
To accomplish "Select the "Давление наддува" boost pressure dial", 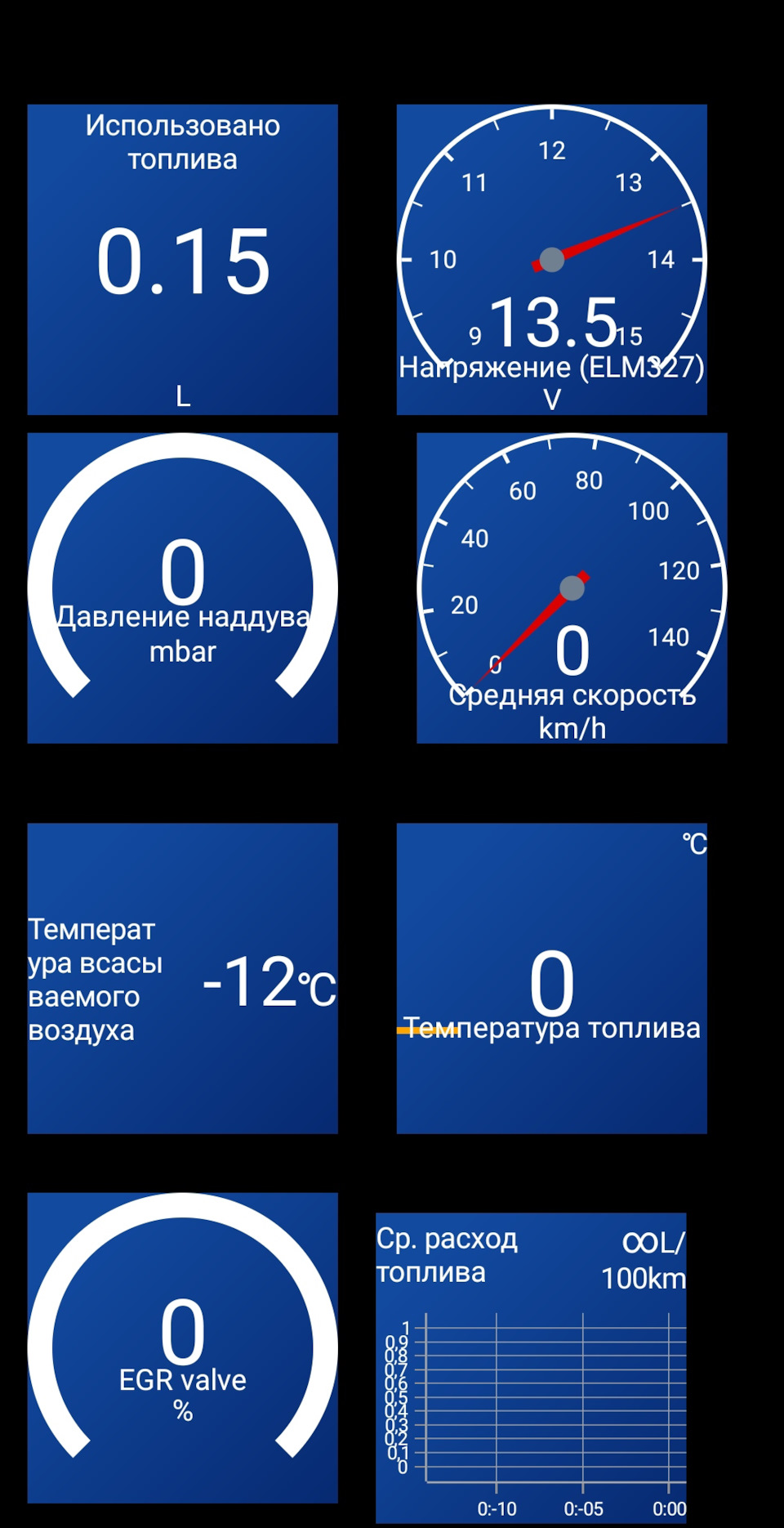I will pos(183,572).
